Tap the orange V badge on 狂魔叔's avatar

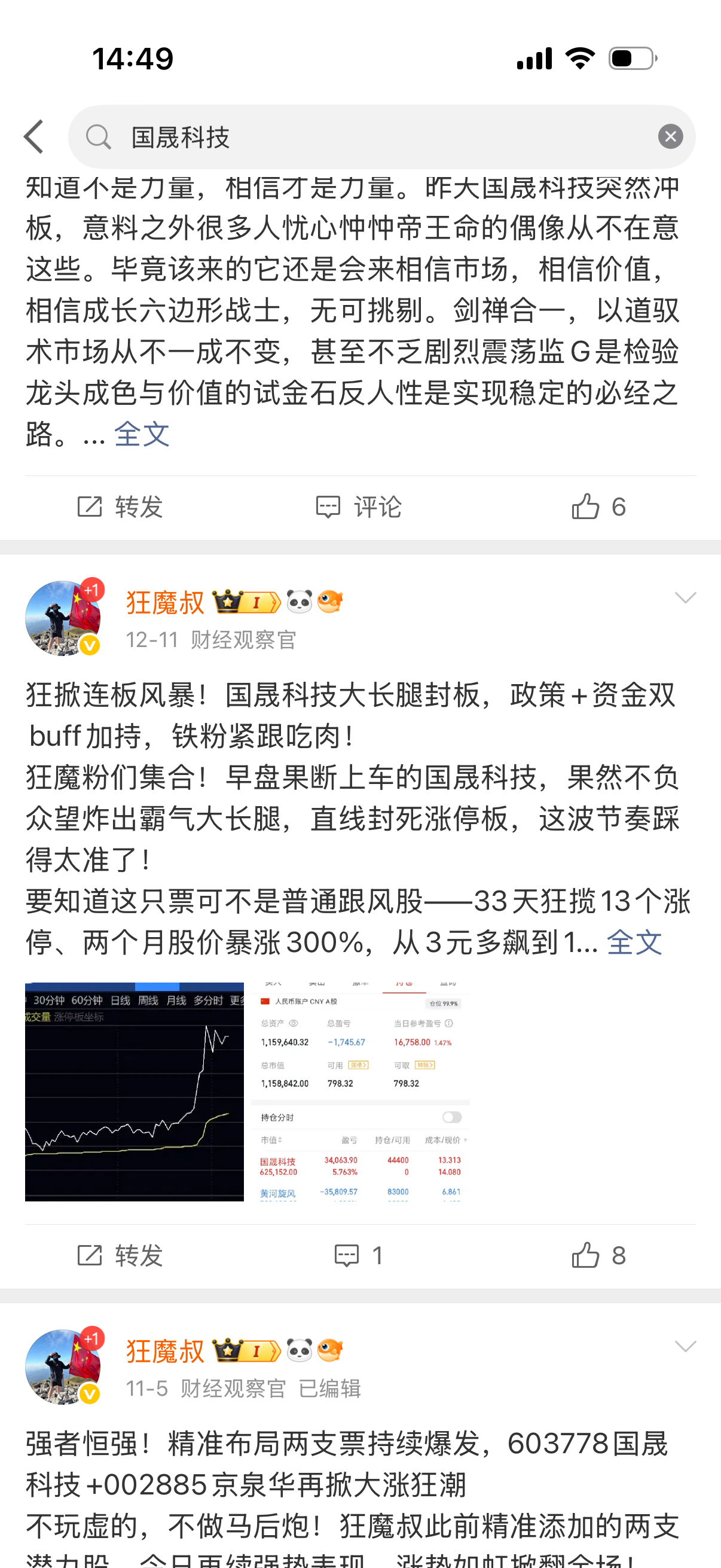(x=88, y=646)
